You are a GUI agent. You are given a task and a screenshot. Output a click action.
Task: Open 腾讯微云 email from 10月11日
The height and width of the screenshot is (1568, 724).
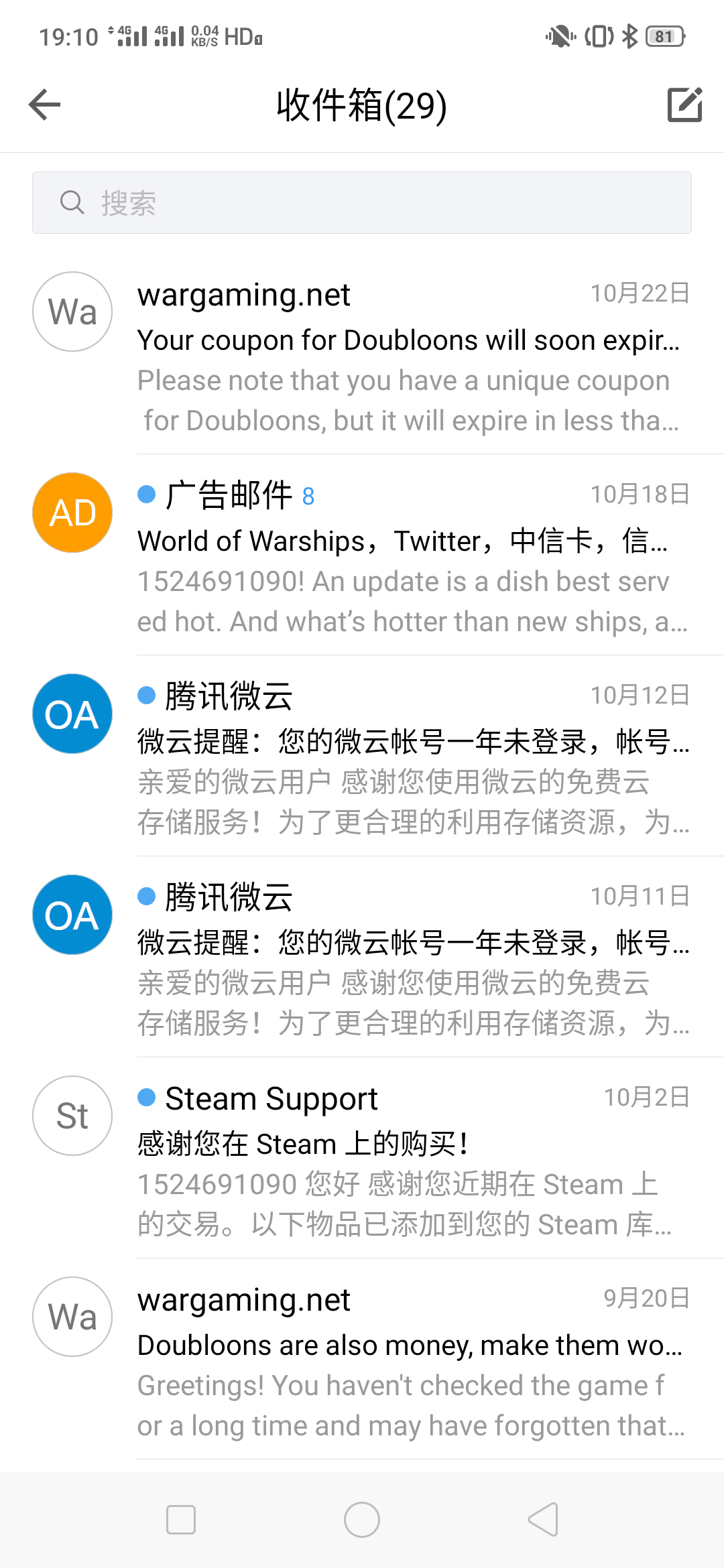click(x=362, y=957)
